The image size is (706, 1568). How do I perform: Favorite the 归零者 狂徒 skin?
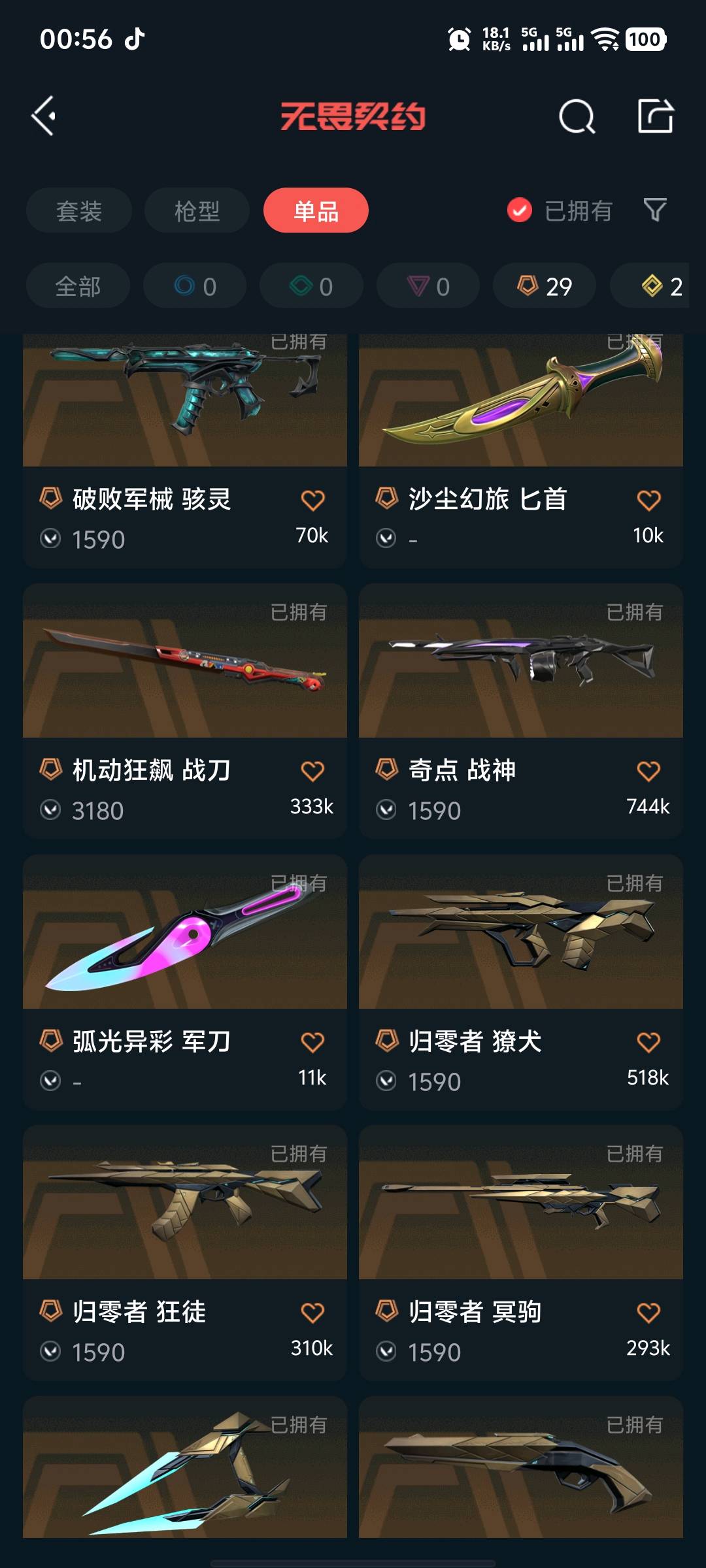312,1313
